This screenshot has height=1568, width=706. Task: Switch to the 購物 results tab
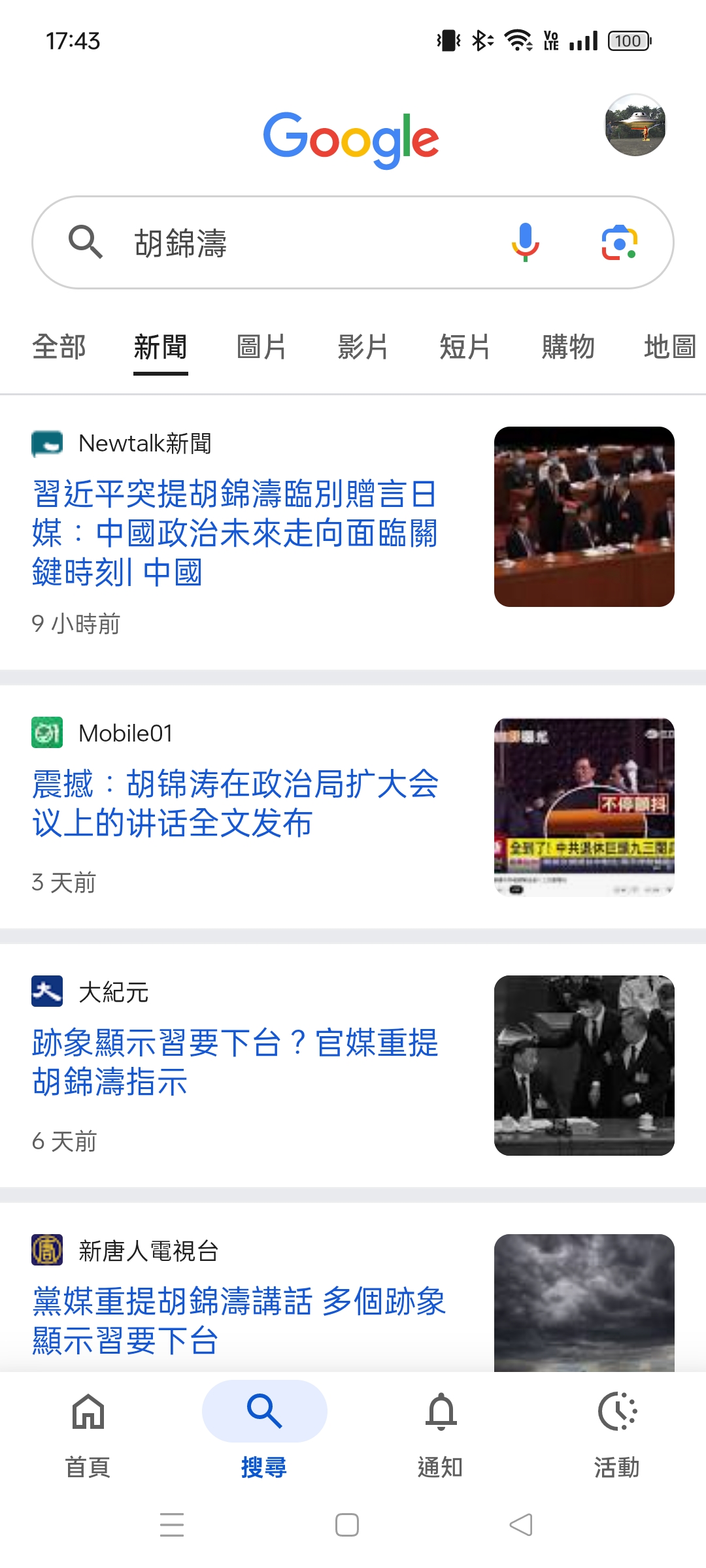coord(567,347)
